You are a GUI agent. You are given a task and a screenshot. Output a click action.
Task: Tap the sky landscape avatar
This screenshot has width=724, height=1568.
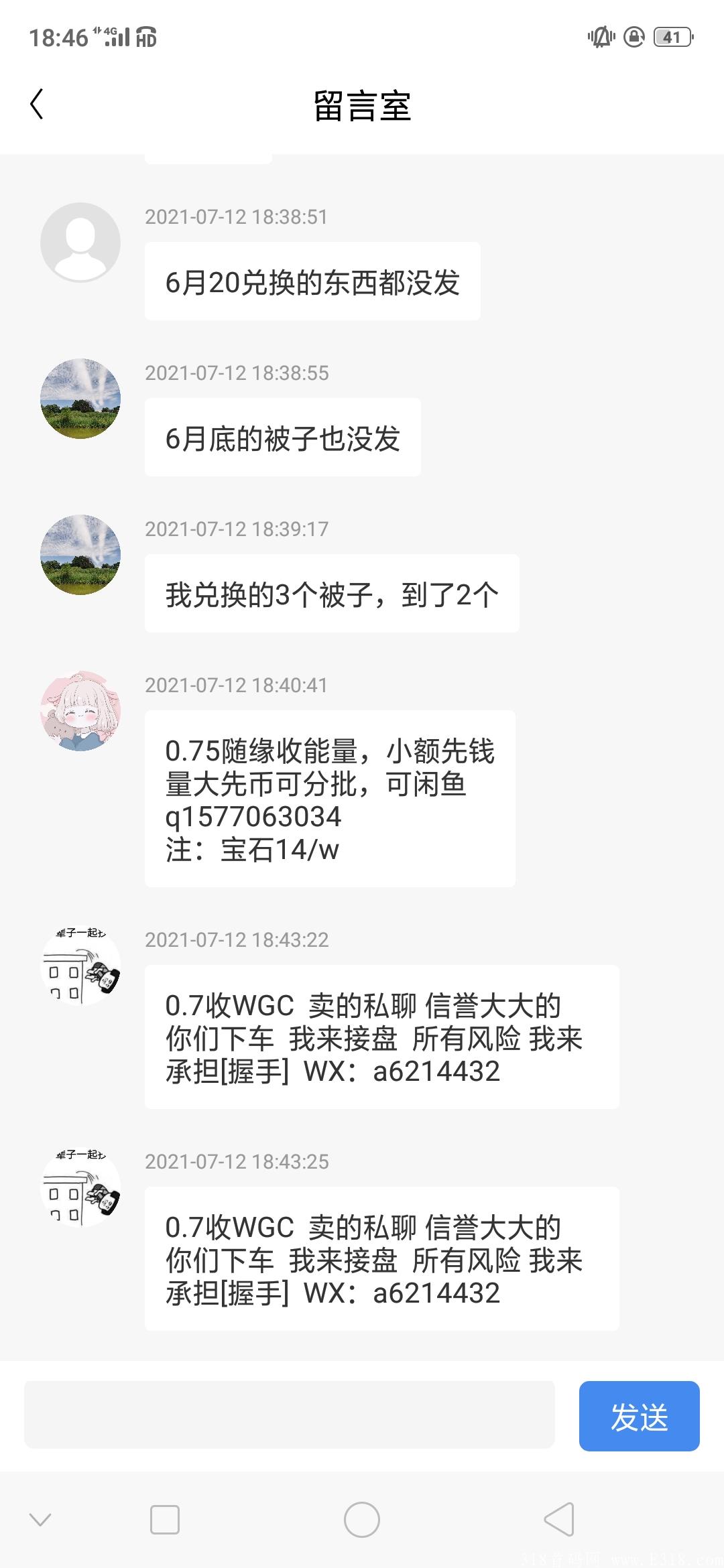point(79,397)
